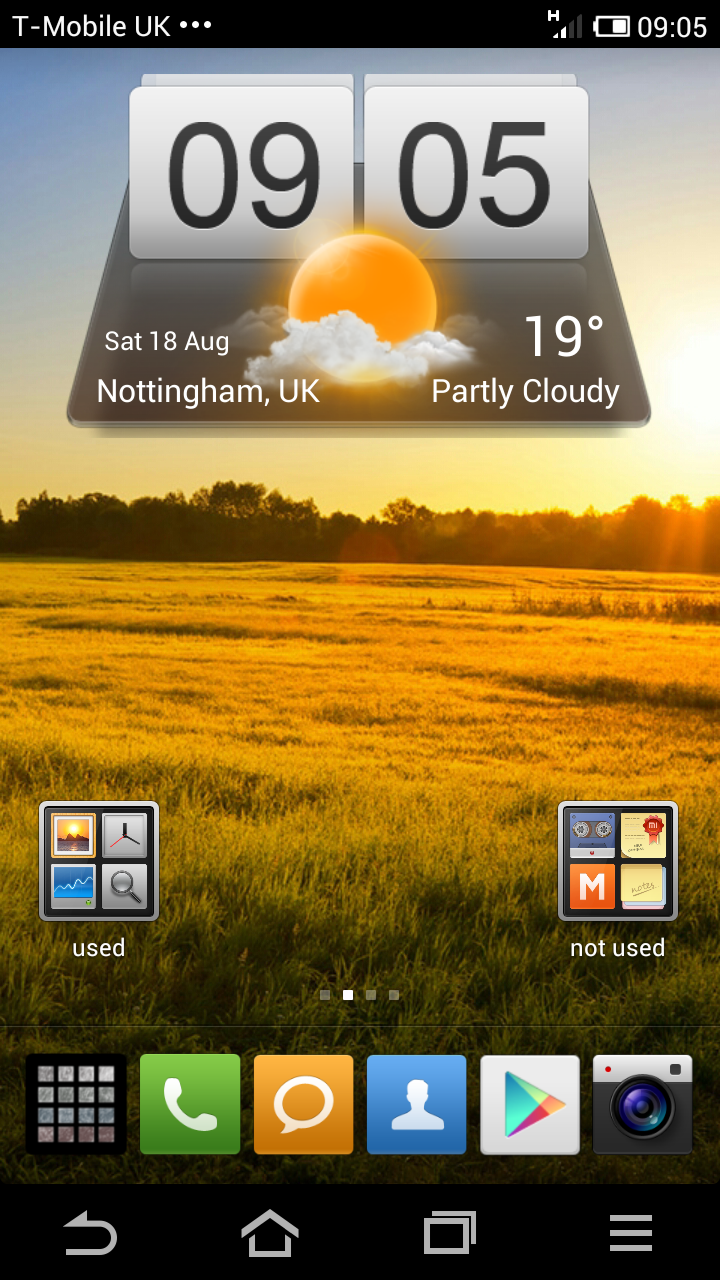
Task: Open the orange Messaging app
Action: coord(303,1104)
